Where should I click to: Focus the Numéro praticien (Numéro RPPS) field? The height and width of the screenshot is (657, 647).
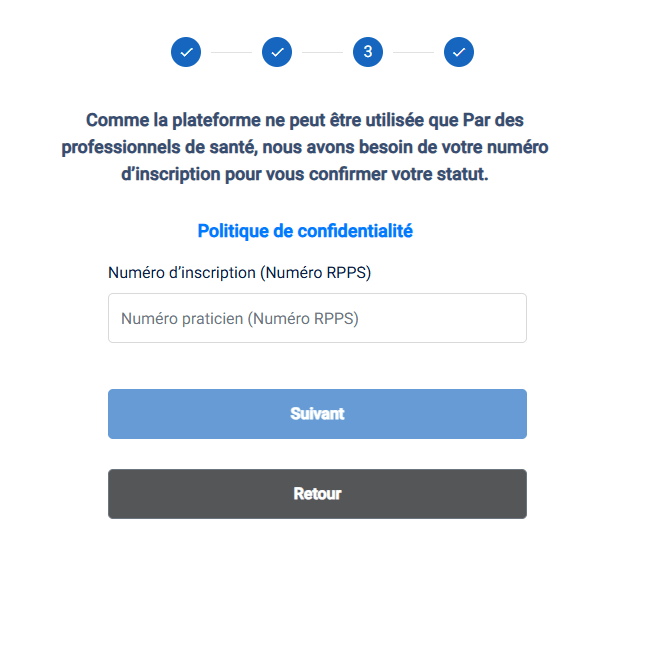click(x=317, y=319)
